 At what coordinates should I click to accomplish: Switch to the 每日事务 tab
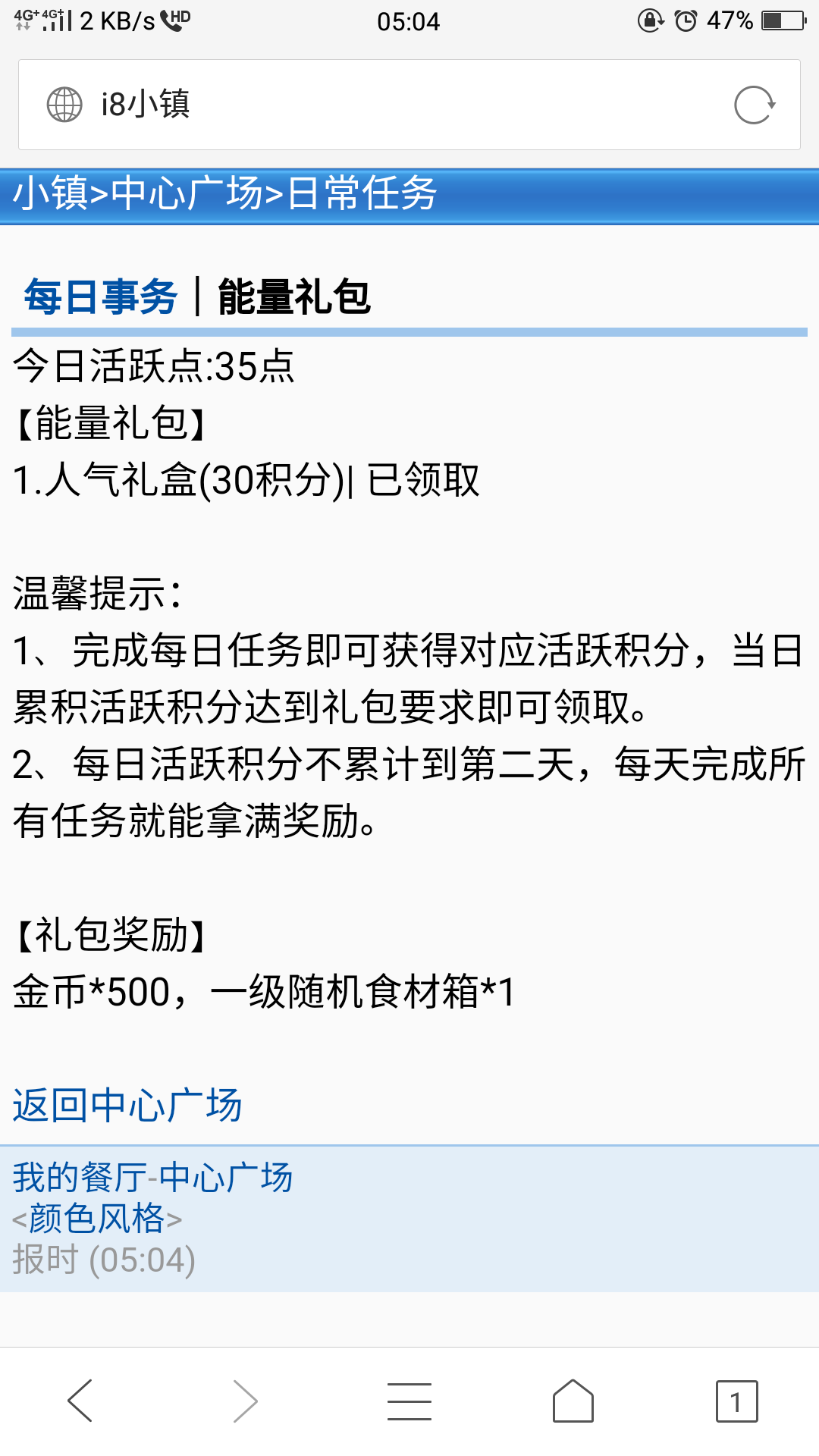coord(101,297)
